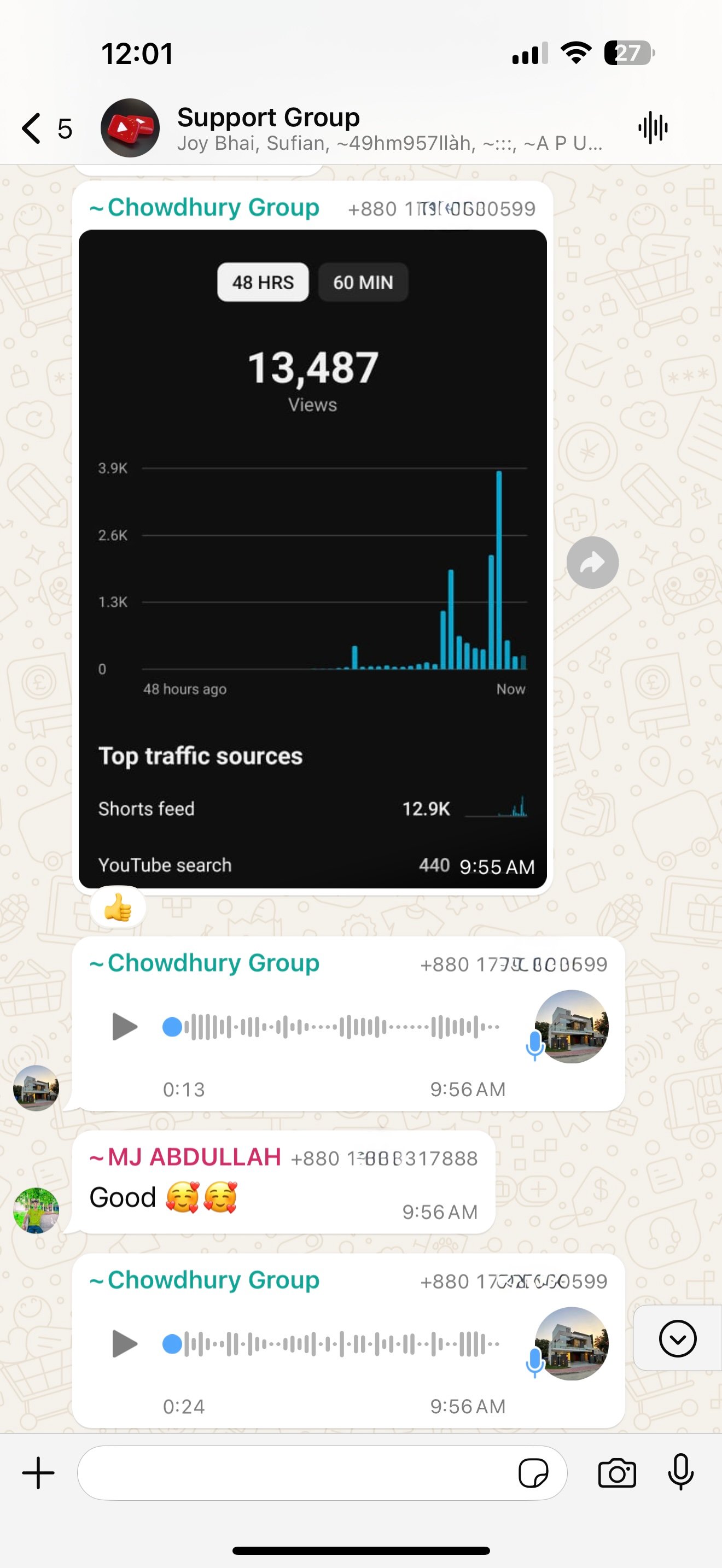Focus the message input field
The height and width of the screenshot is (1568, 722).
292,1473
